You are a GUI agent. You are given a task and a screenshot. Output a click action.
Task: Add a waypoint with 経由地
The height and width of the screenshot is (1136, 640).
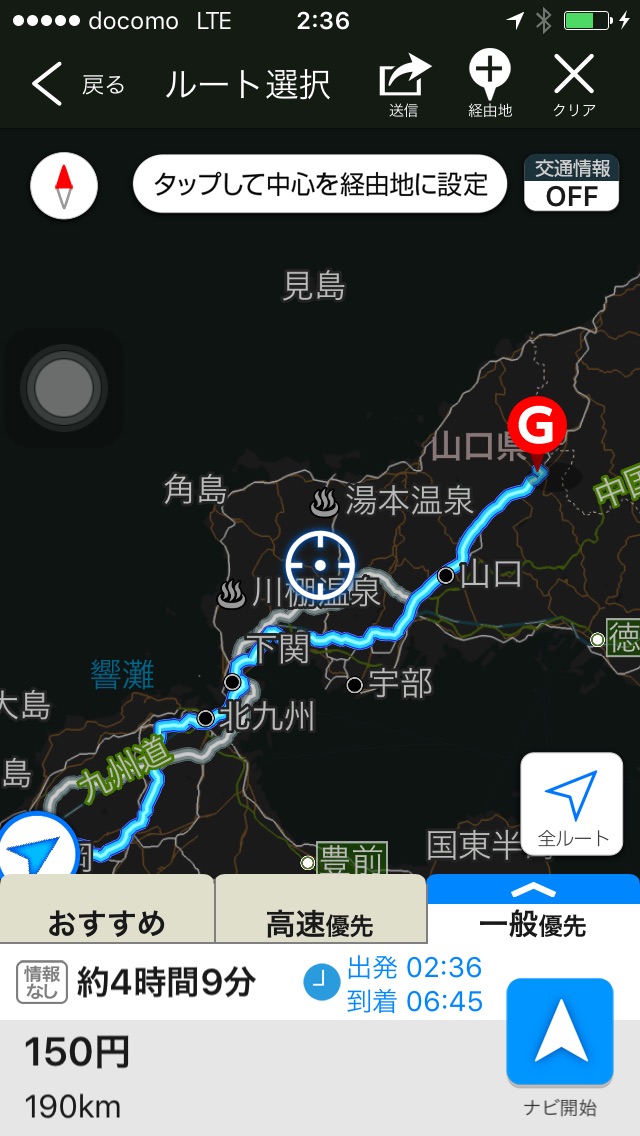click(490, 85)
